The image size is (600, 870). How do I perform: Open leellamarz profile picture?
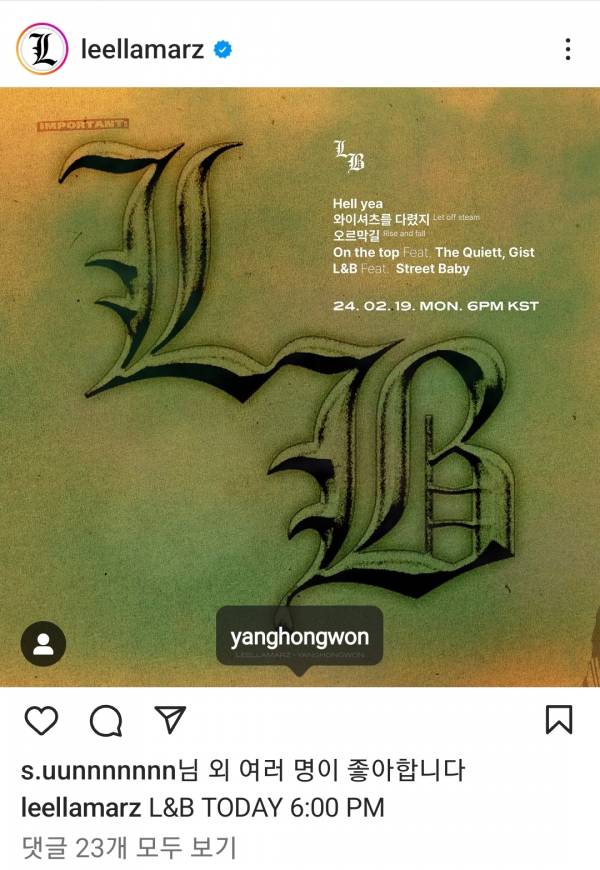(x=41, y=49)
